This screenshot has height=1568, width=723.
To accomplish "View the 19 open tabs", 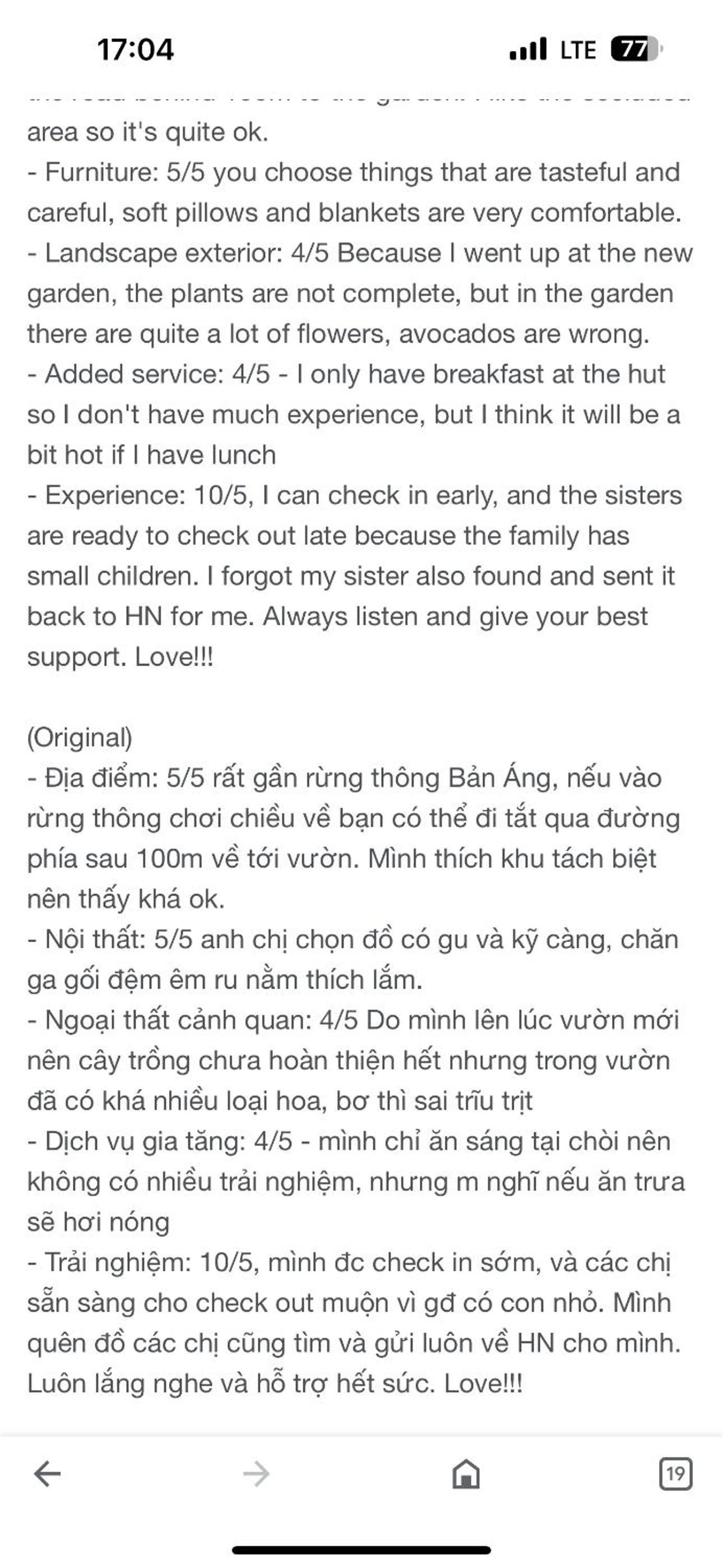I will coord(675,1474).
